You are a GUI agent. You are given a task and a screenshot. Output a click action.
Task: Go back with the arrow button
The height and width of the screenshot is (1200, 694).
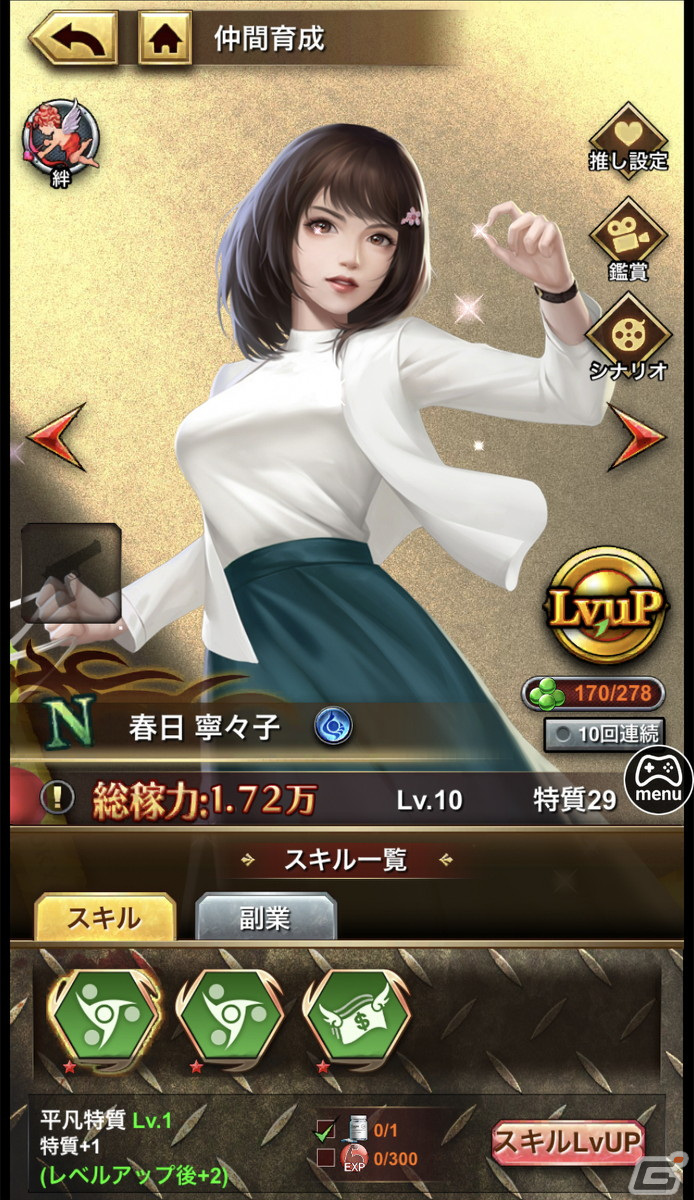tap(73, 38)
